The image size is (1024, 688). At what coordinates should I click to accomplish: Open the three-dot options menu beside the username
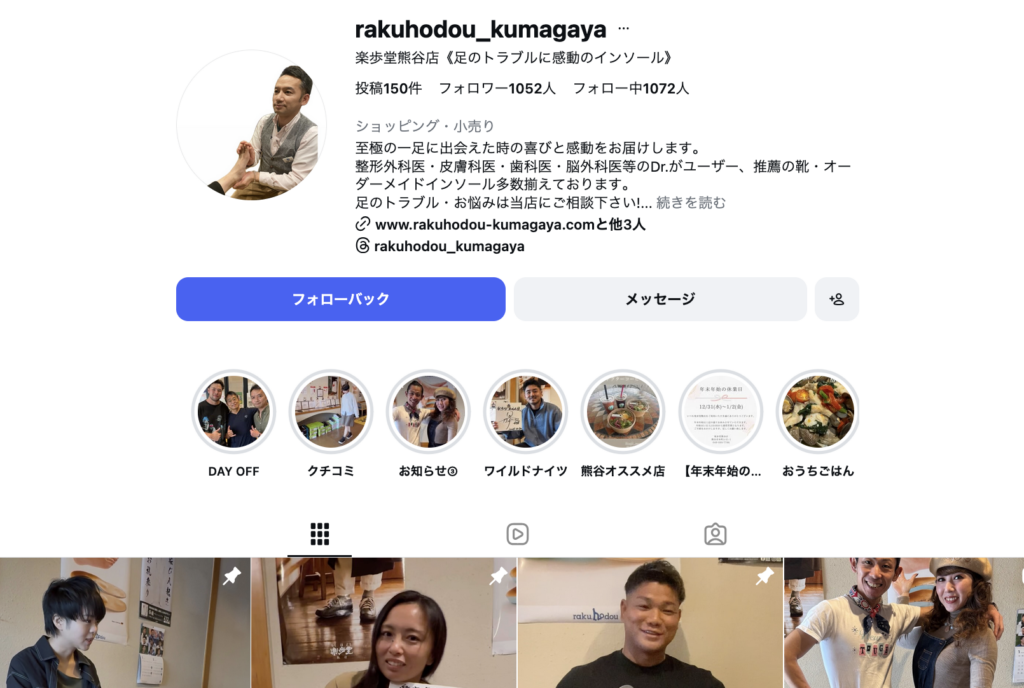624,29
